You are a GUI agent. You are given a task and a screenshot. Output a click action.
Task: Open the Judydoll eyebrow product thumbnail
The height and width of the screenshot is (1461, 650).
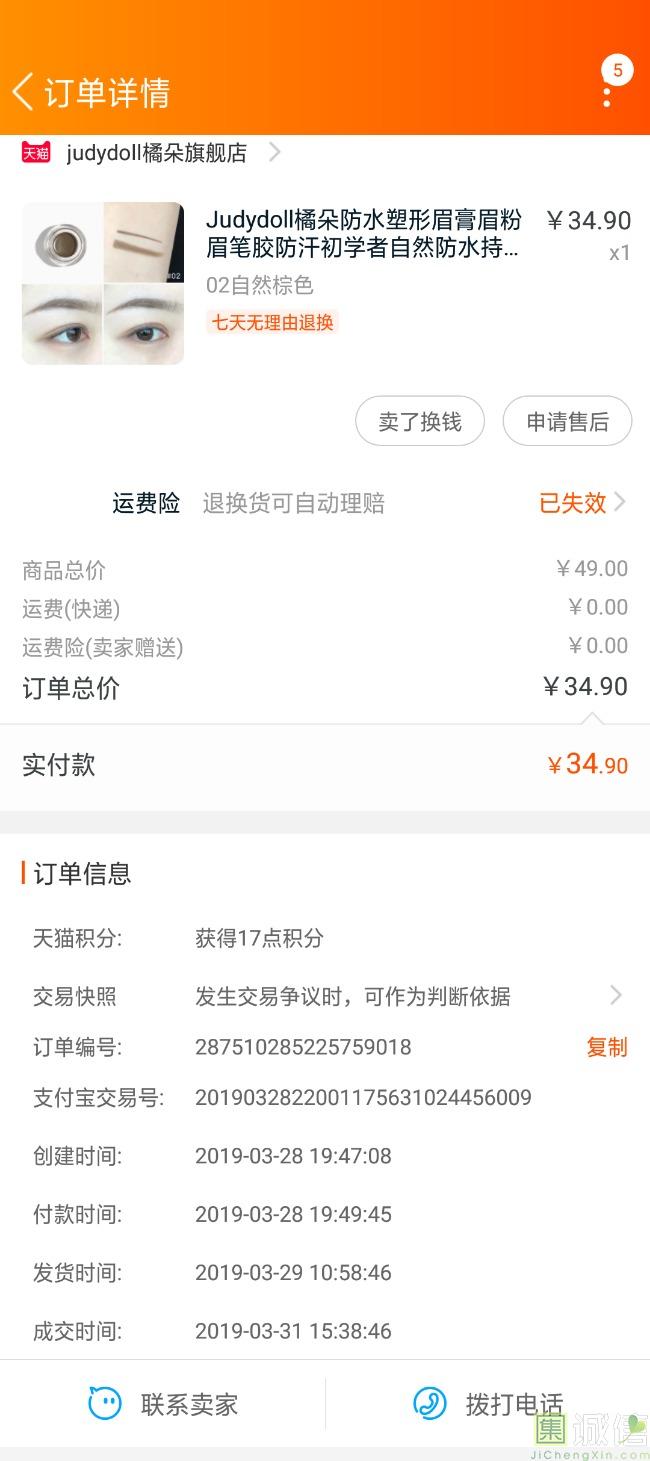pos(103,283)
